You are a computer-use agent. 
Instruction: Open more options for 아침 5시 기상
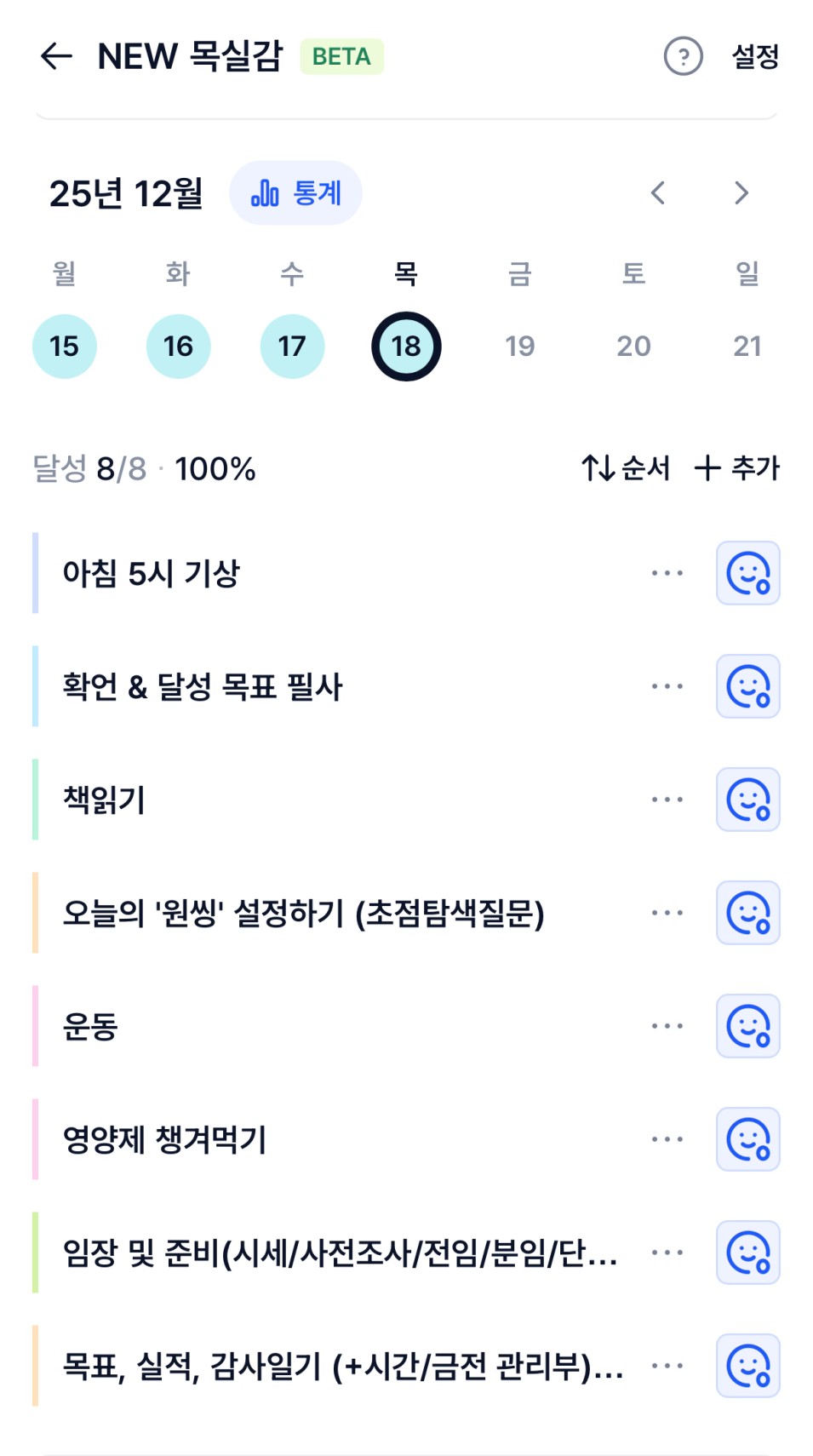667,573
